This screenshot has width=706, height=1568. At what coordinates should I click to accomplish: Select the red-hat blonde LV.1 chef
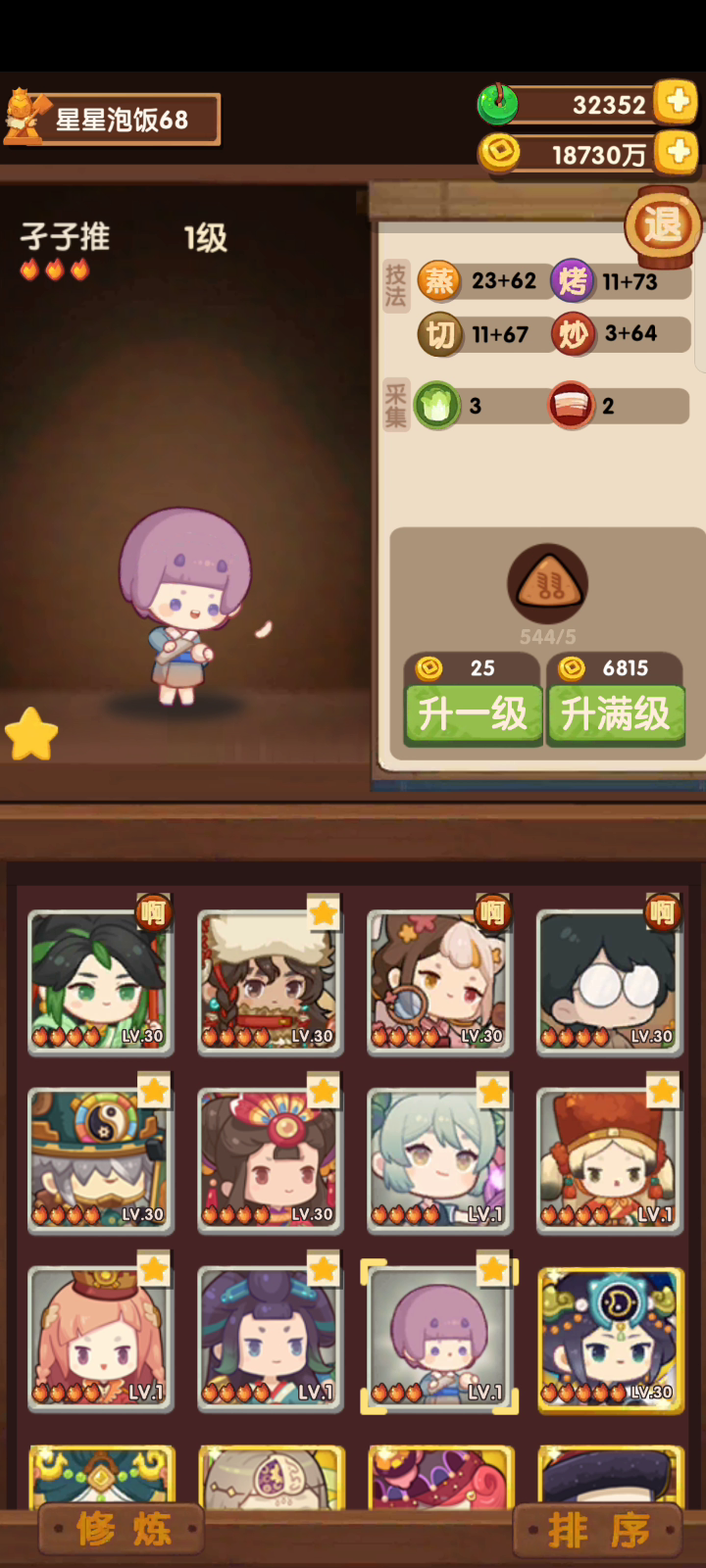[x=609, y=1159]
